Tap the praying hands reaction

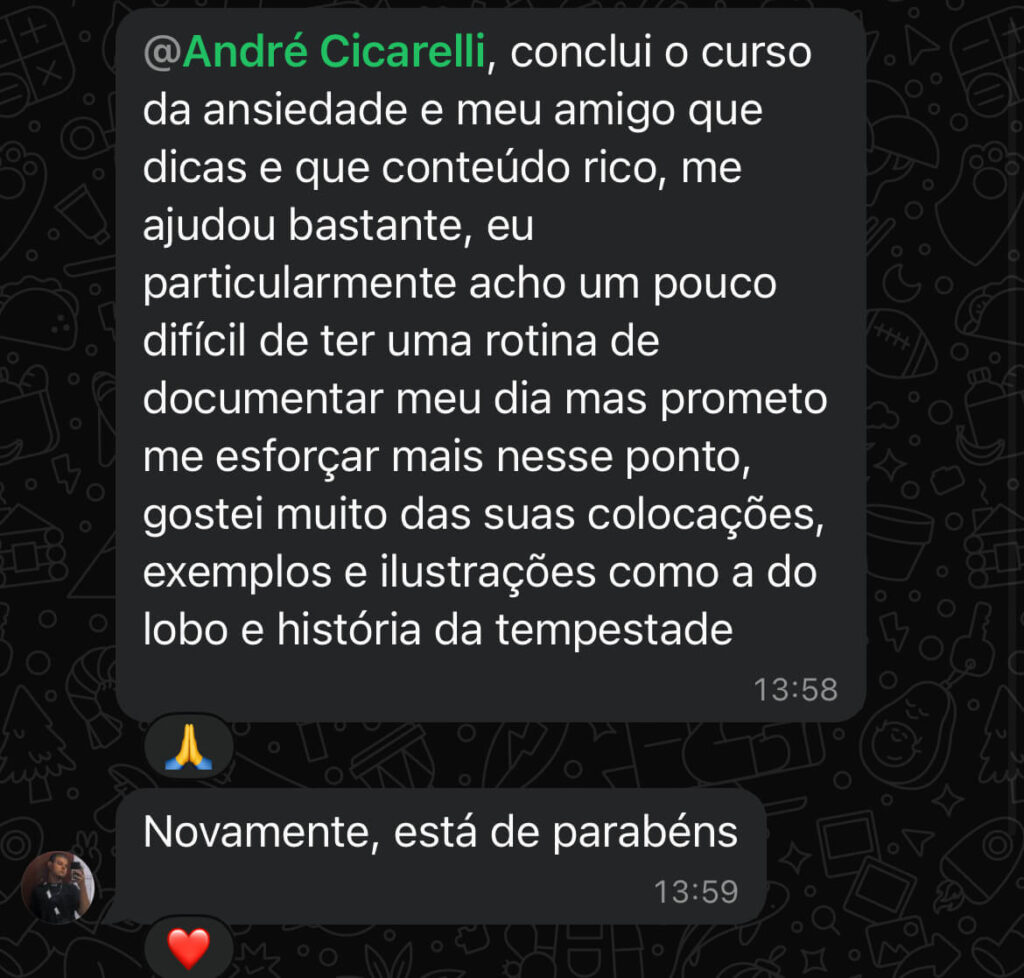pos(188,747)
